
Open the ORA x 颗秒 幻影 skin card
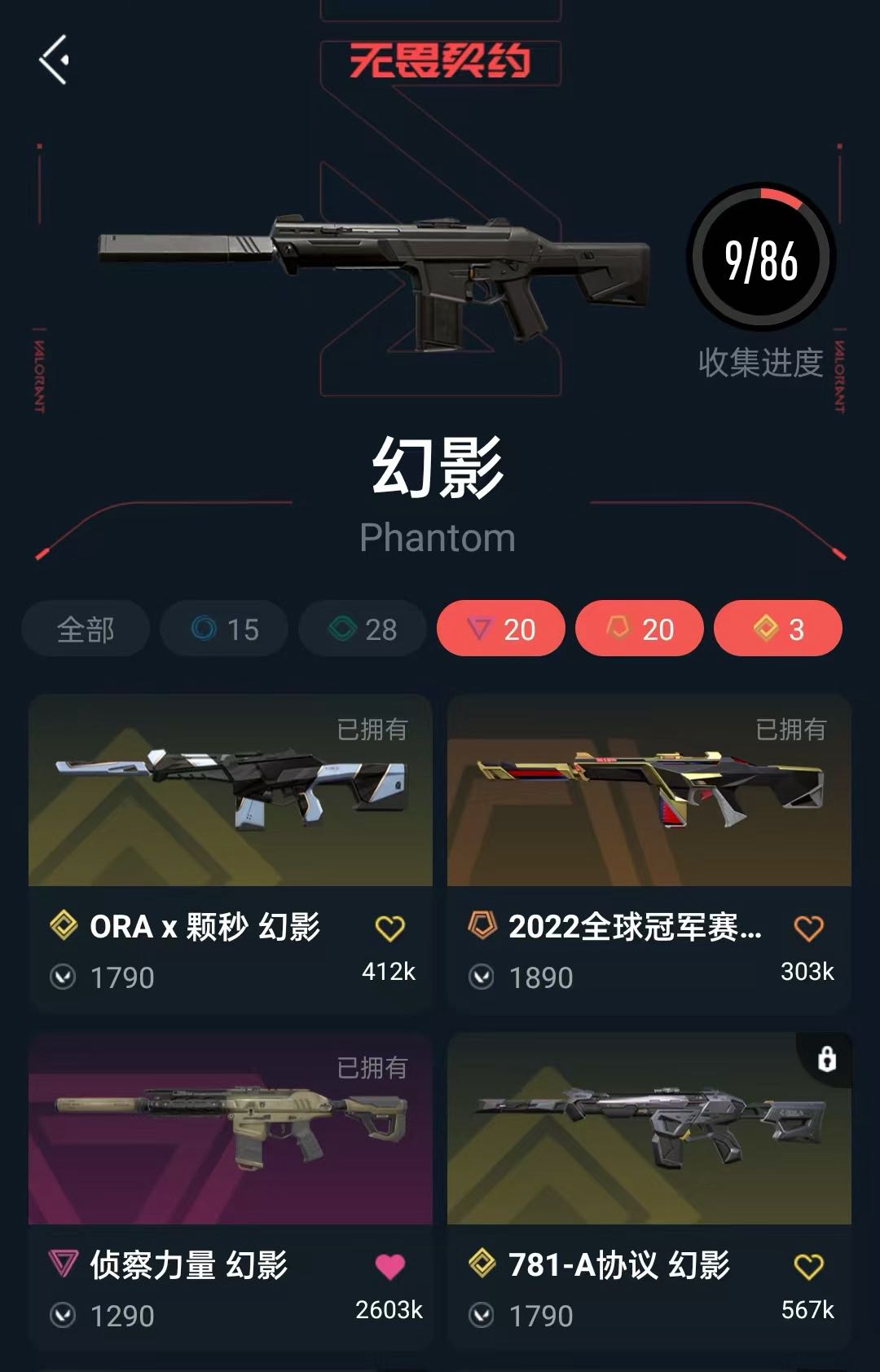point(231,854)
